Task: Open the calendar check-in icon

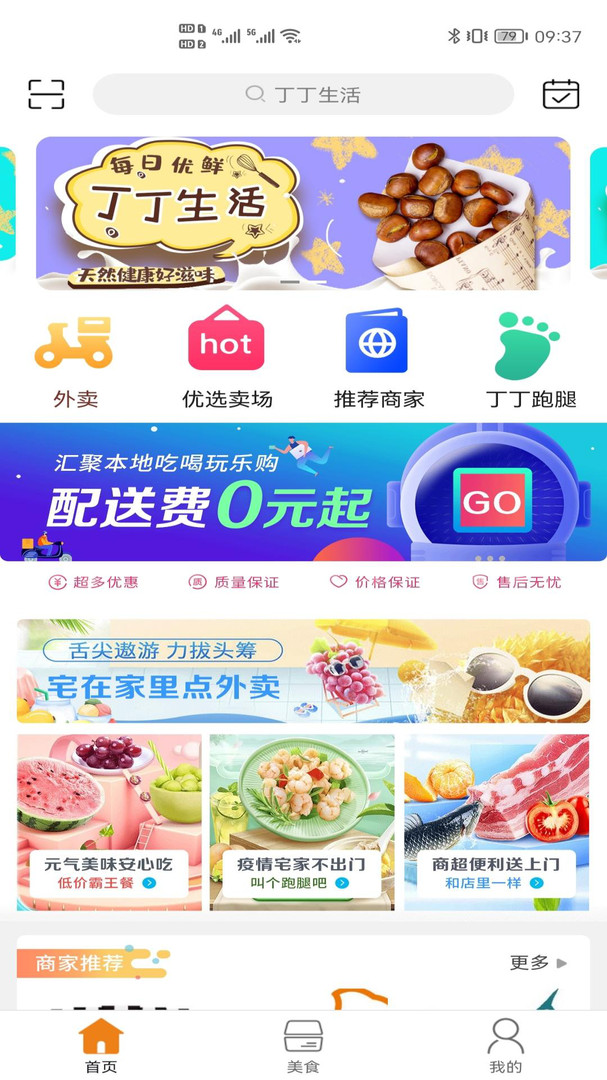Action: click(x=560, y=94)
